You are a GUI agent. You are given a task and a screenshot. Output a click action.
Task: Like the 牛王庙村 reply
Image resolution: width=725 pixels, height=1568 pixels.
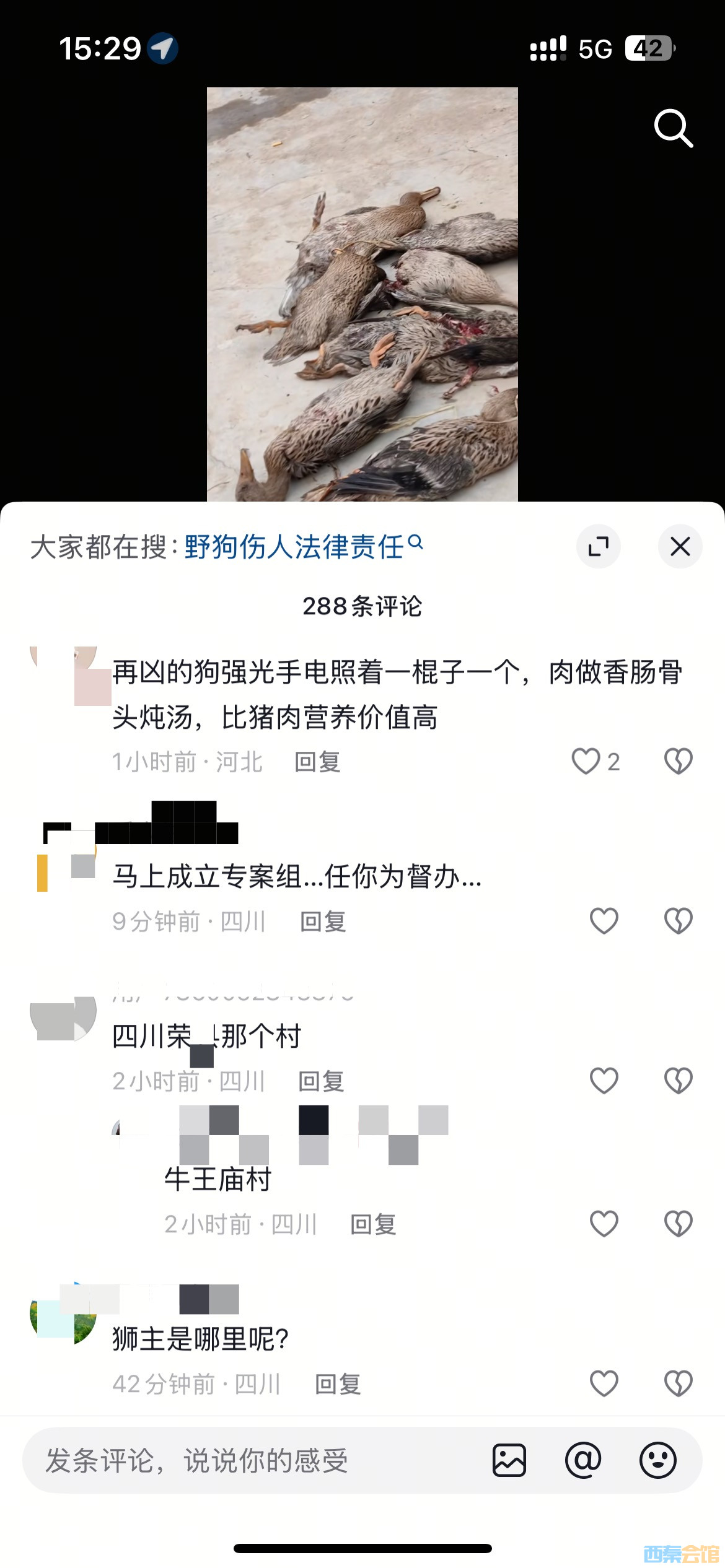coord(604,1224)
